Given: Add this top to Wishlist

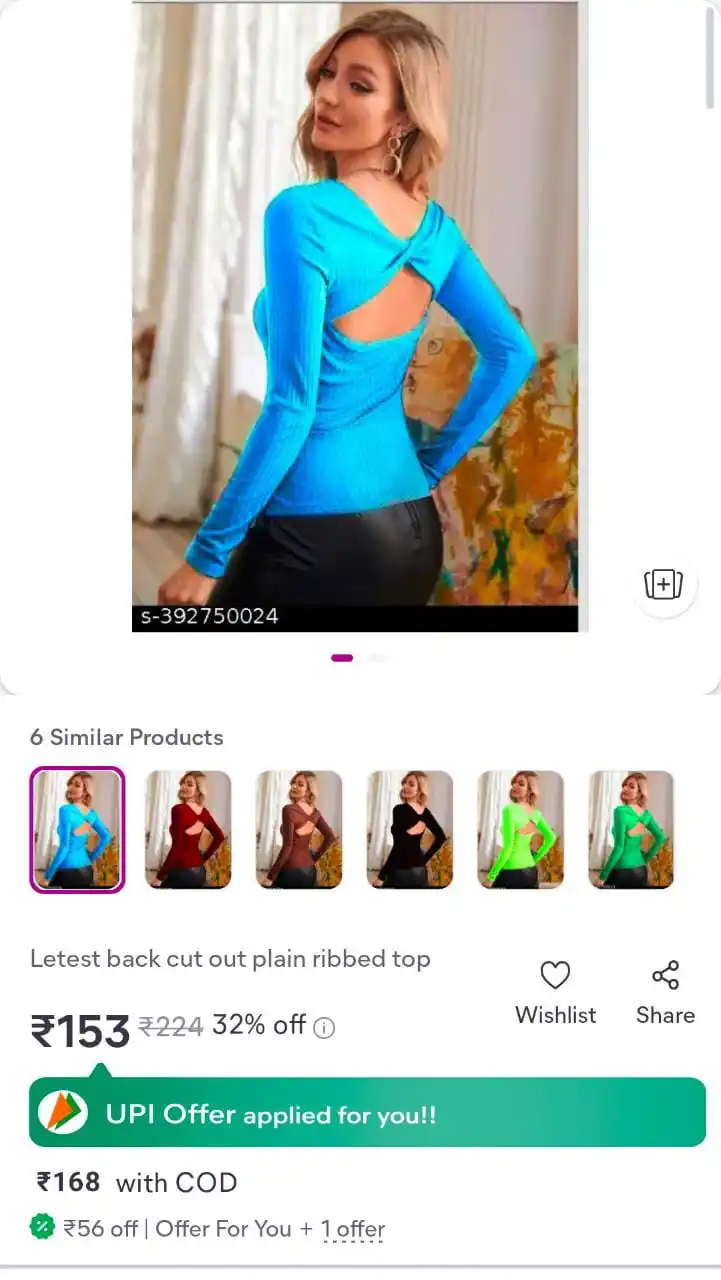Looking at the screenshot, I should tap(555, 992).
